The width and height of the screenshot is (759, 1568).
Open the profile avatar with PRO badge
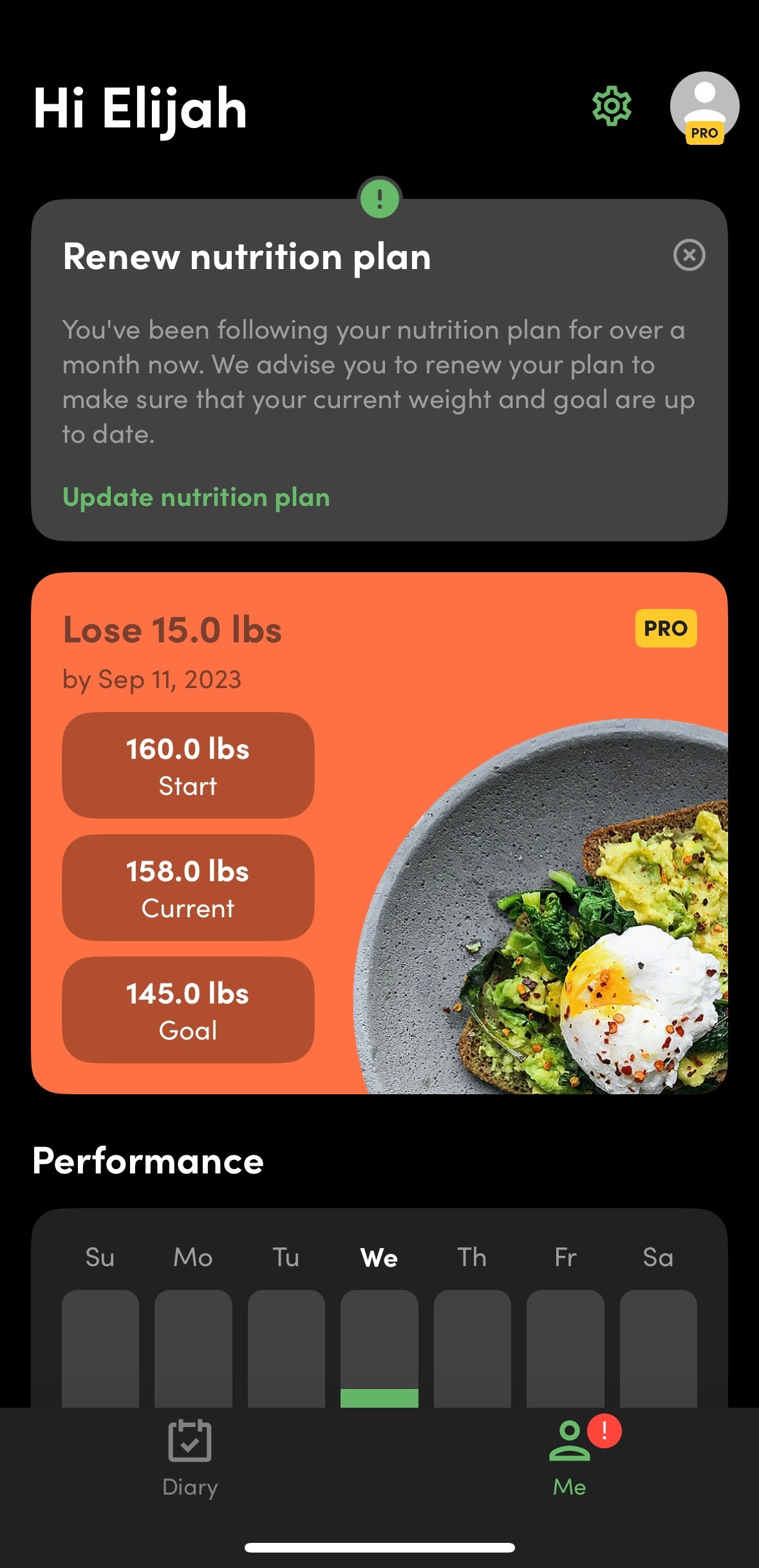704,107
